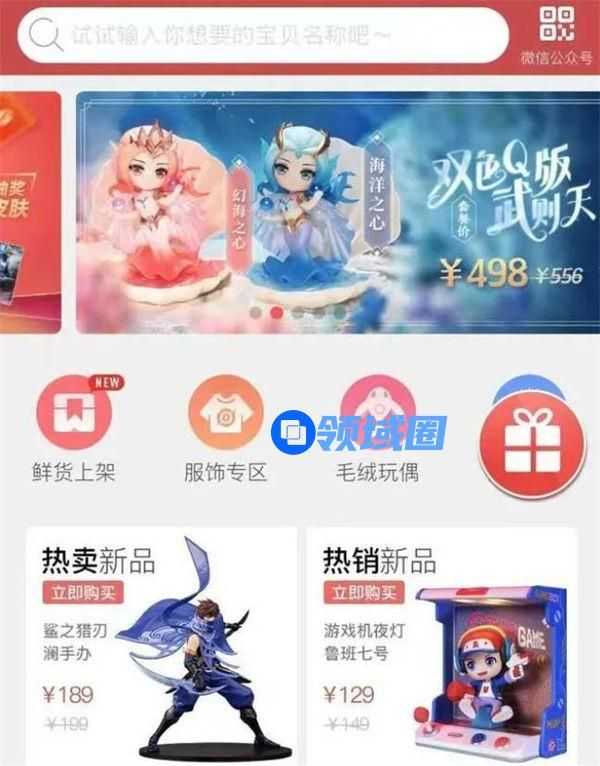Tap 立即购买 under 热销新品

pos(363,592)
